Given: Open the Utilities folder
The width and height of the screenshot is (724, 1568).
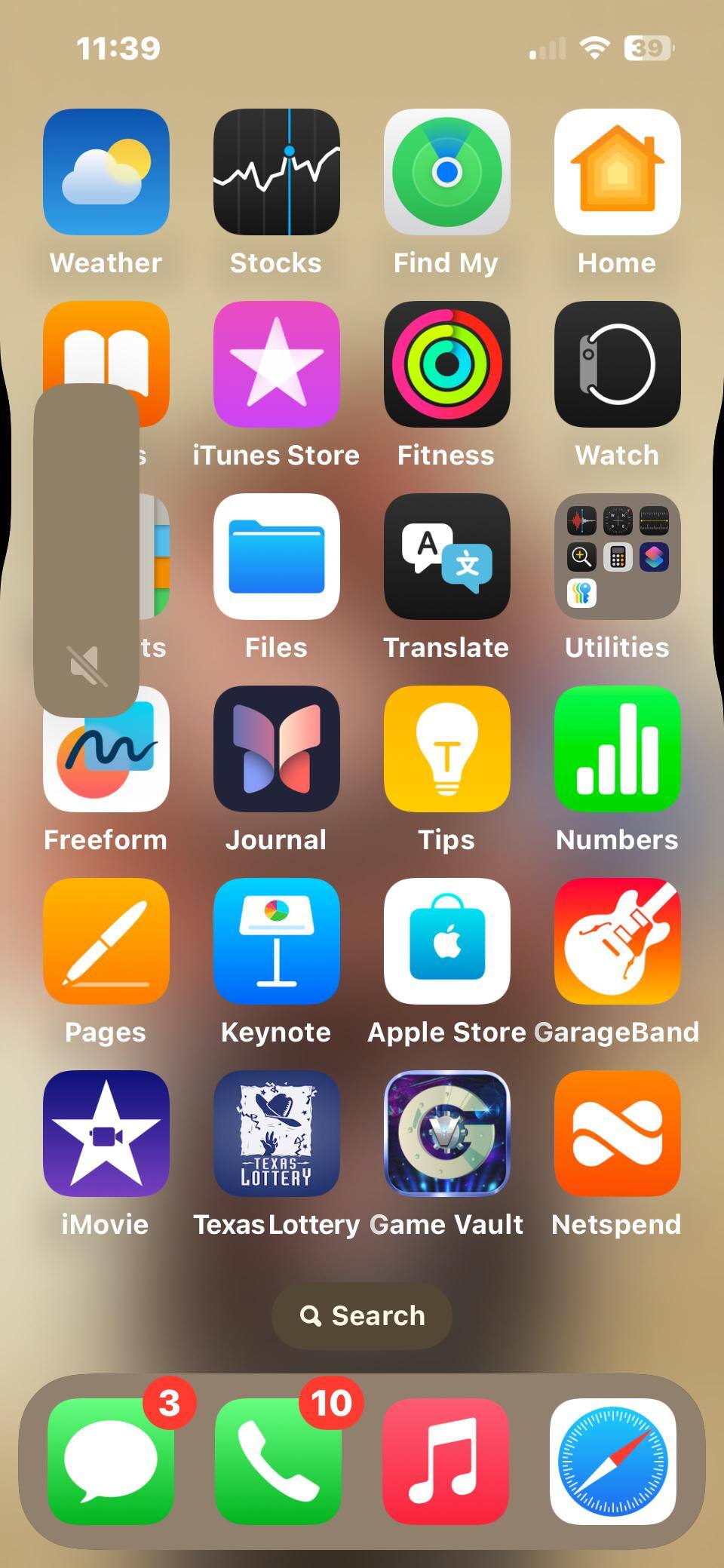Looking at the screenshot, I should (617, 557).
